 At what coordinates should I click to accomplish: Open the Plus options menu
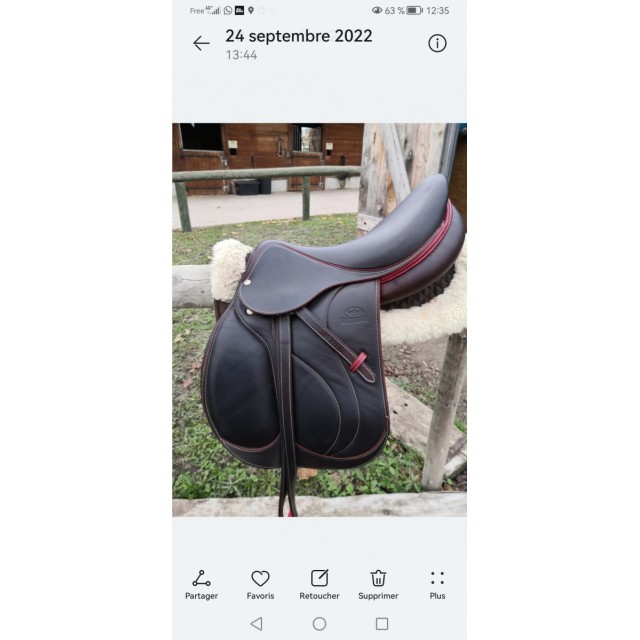pyautogui.click(x=437, y=584)
